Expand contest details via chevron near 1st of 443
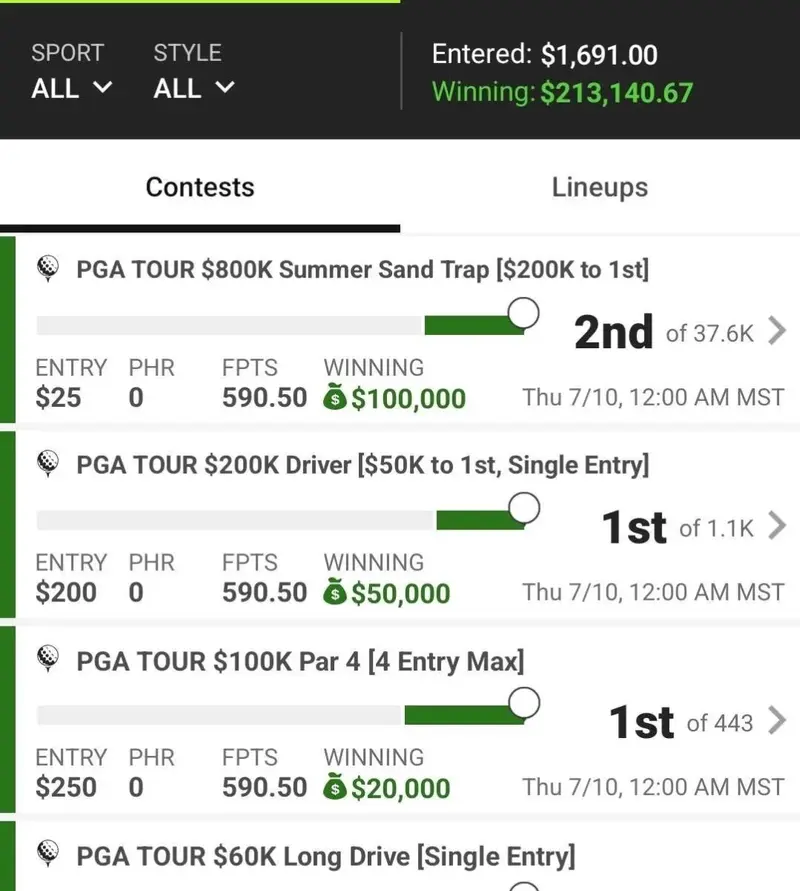The width and height of the screenshot is (800, 891). click(x=777, y=721)
